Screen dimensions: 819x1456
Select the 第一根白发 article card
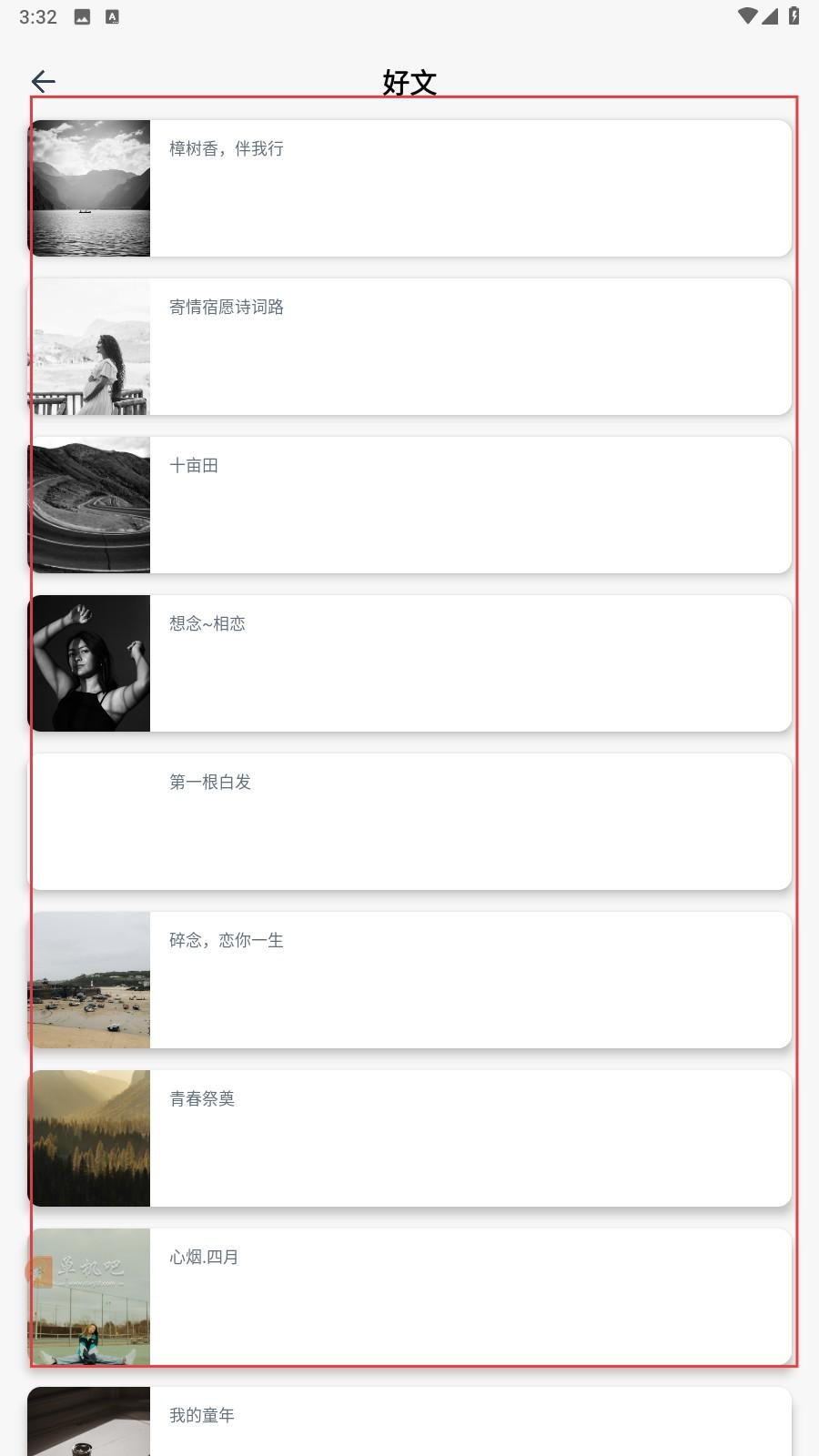click(x=409, y=821)
